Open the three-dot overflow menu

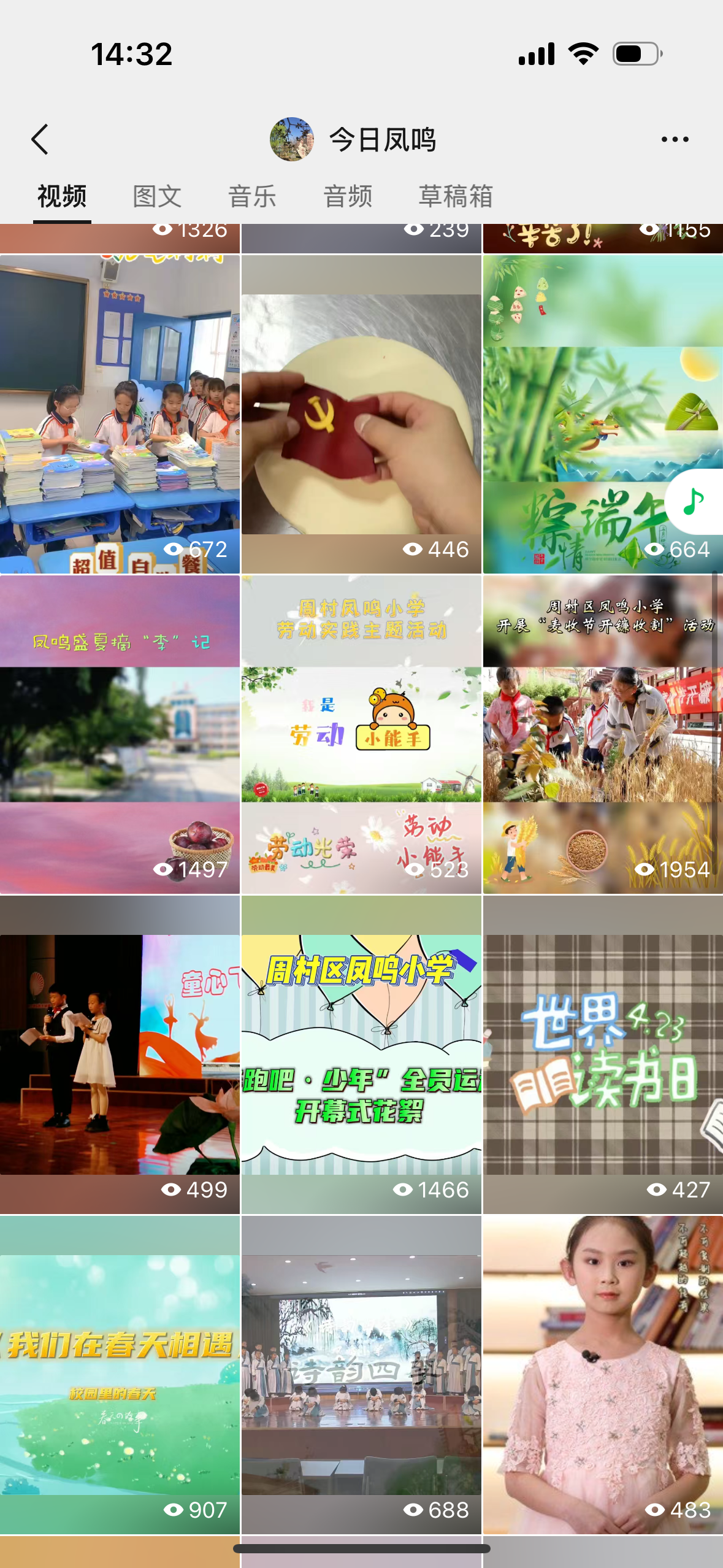pyautogui.click(x=675, y=139)
